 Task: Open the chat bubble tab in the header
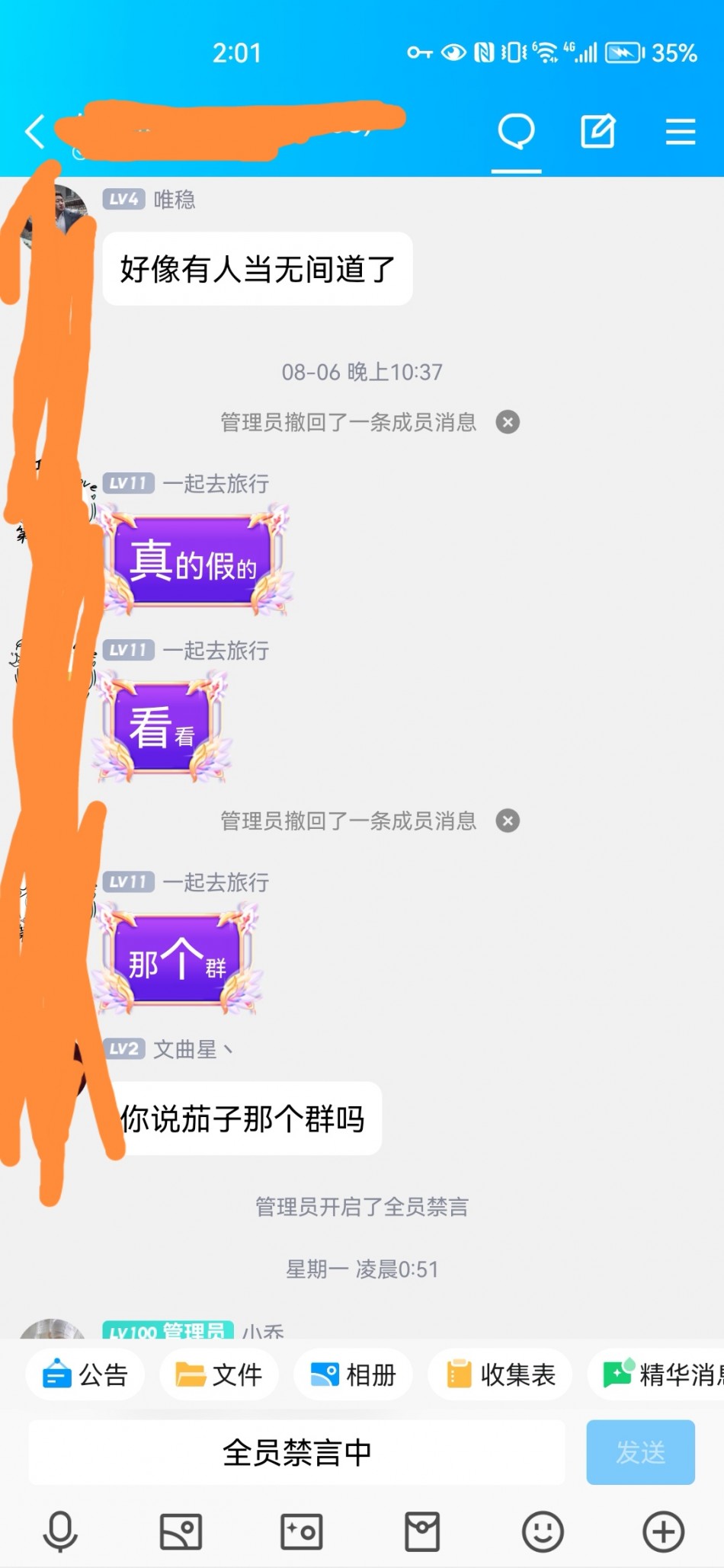tap(516, 131)
